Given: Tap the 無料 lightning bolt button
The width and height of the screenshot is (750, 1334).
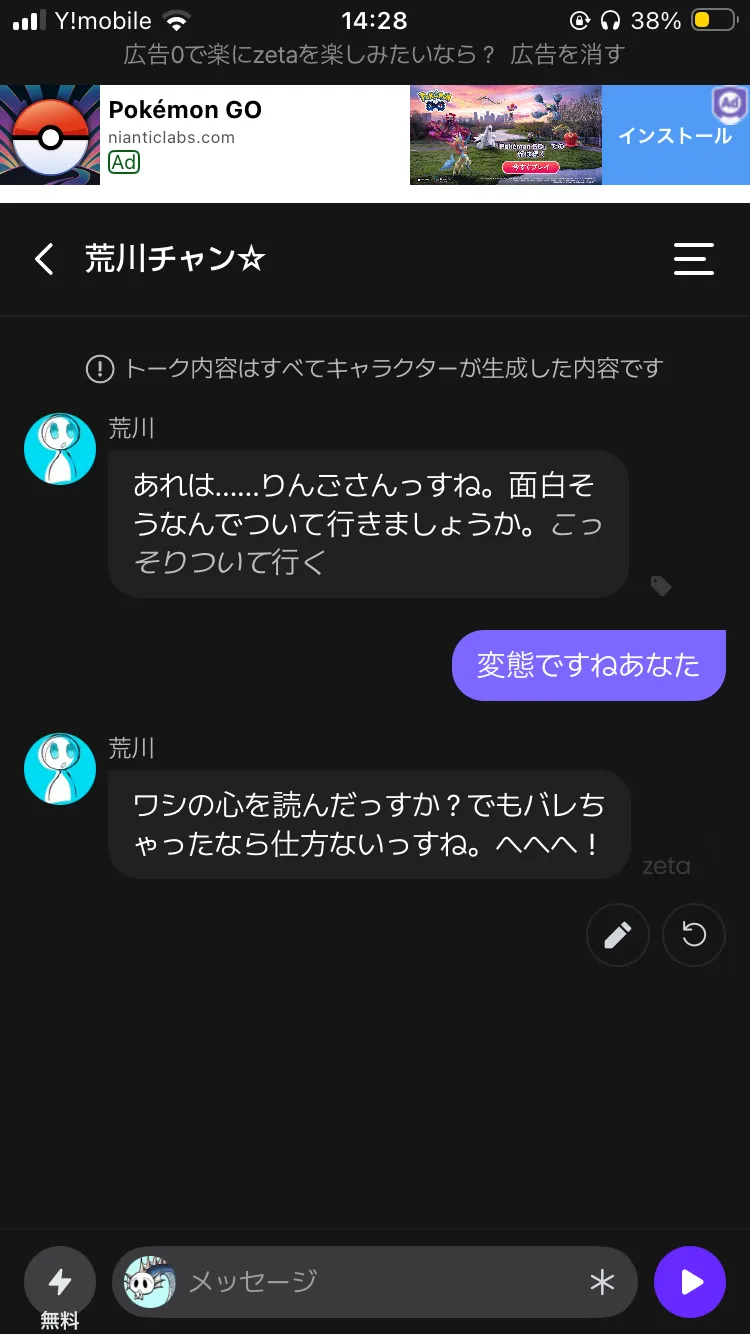Looking at the screenshot, I should coord(60,1282).
